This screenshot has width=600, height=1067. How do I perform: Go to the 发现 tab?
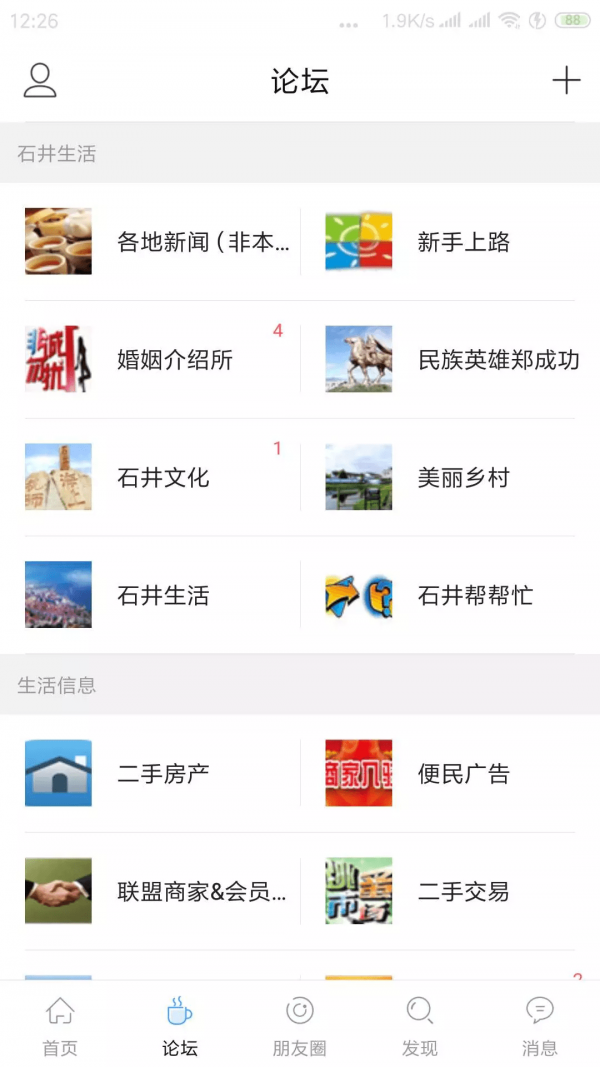point(420,1027)
